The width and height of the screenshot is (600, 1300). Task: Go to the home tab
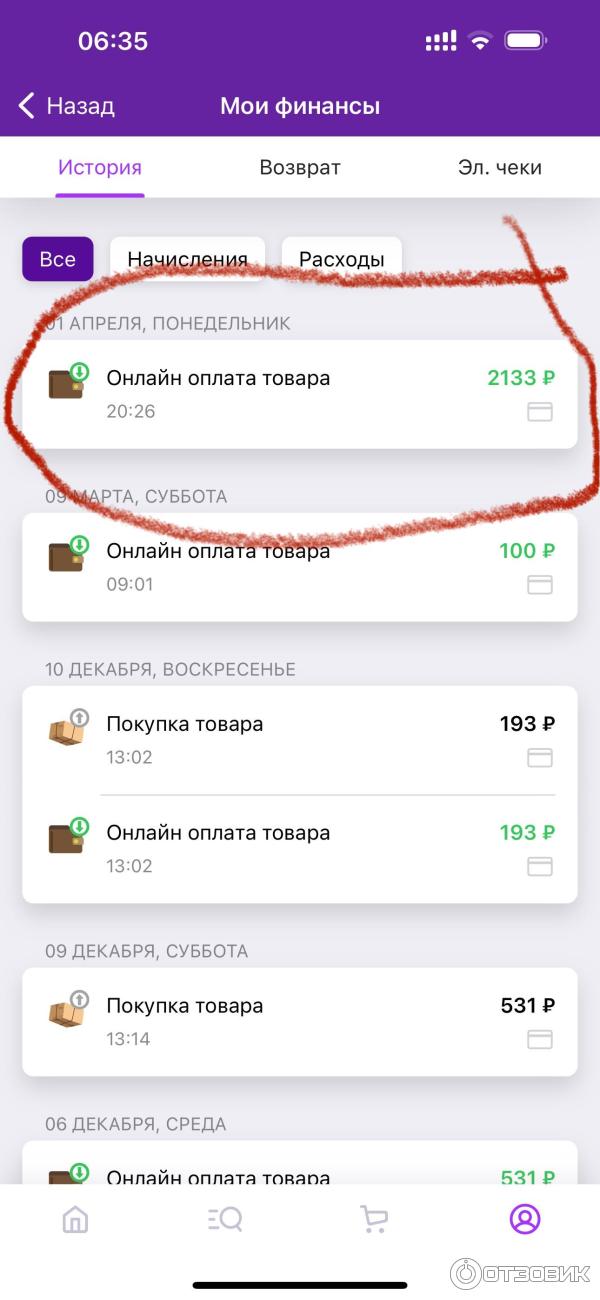click(x=75, y=1219)
